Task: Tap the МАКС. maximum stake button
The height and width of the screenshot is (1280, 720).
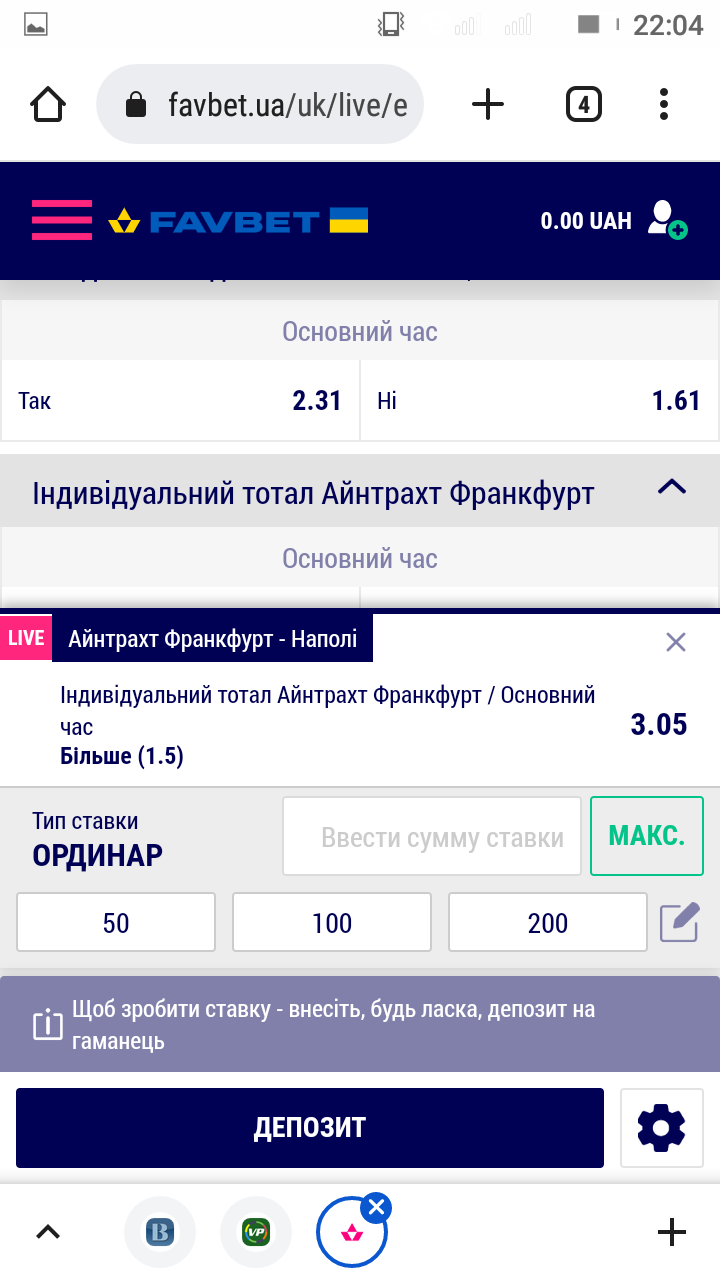Action: tap(647, 837)
